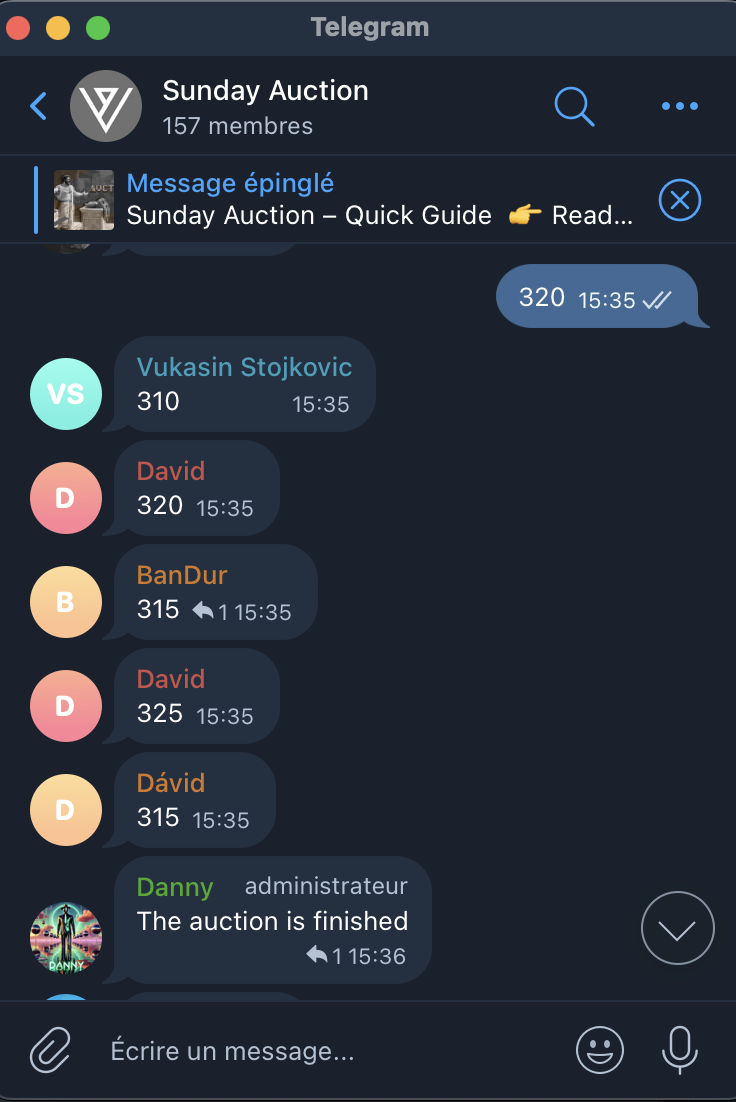This screenshot has height=1102, width=736.
Task: Jump to the latest messages arrow
Action: [x=677, y=928]
